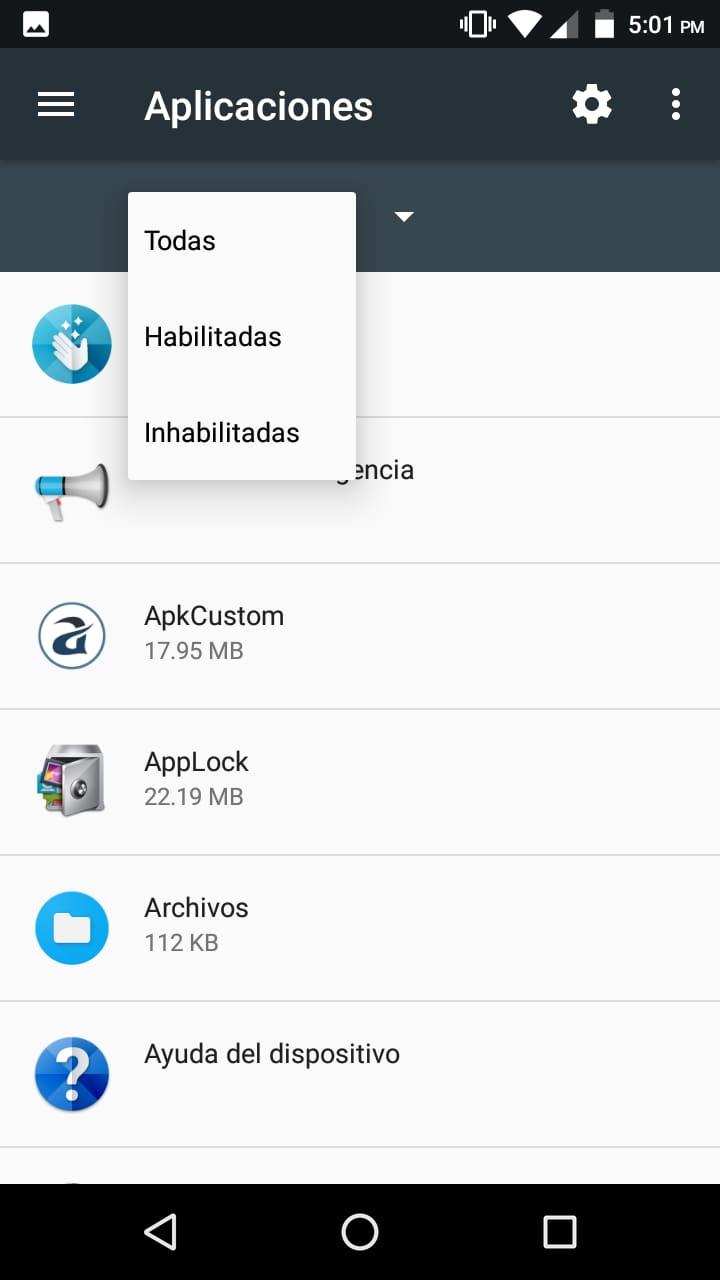Open the hamburger navigation drawer
Image resolution: width=720 pixels, height=1280 pixels.
[56, 104]
